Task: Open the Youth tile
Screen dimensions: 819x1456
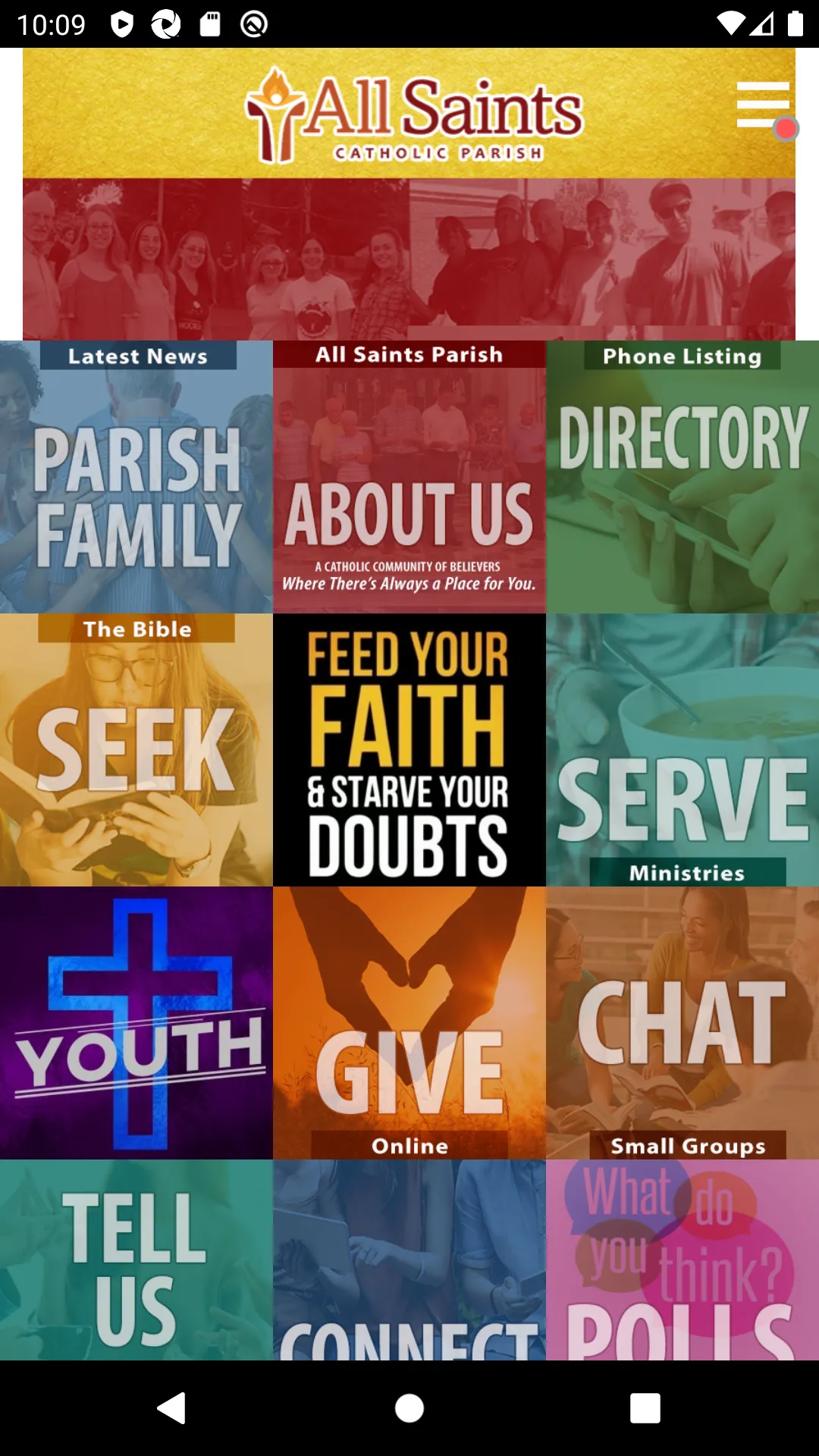Action: pyautogui.click(x=136, y=1024)
